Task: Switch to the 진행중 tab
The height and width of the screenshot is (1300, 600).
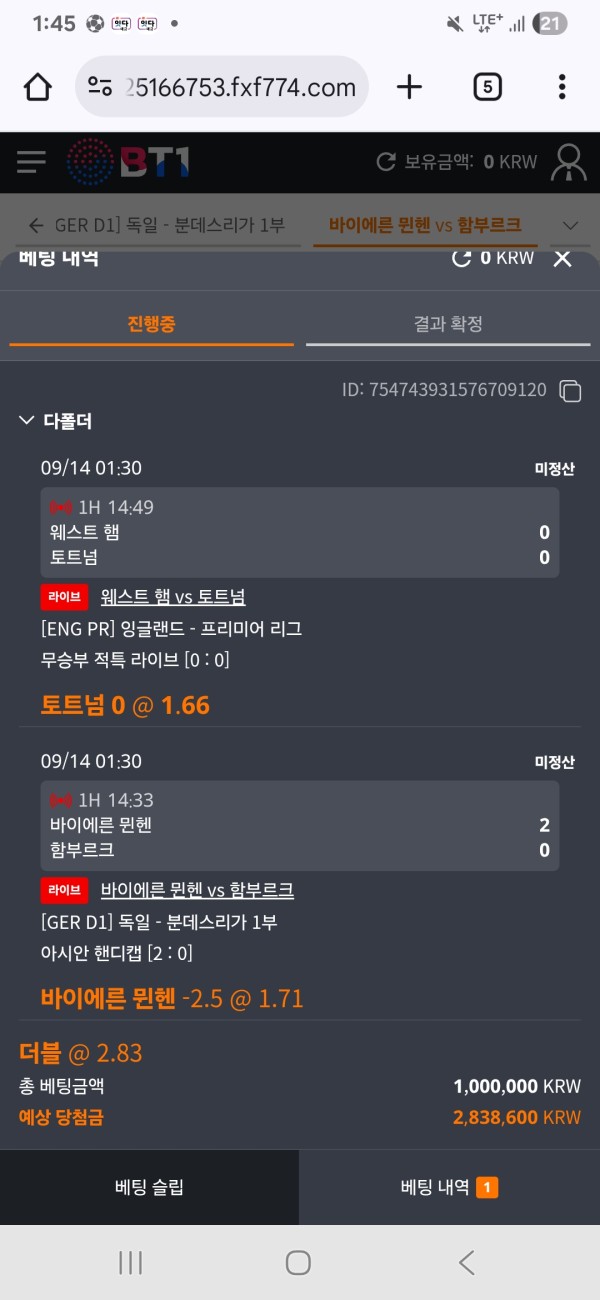Action: pos(151,324)
